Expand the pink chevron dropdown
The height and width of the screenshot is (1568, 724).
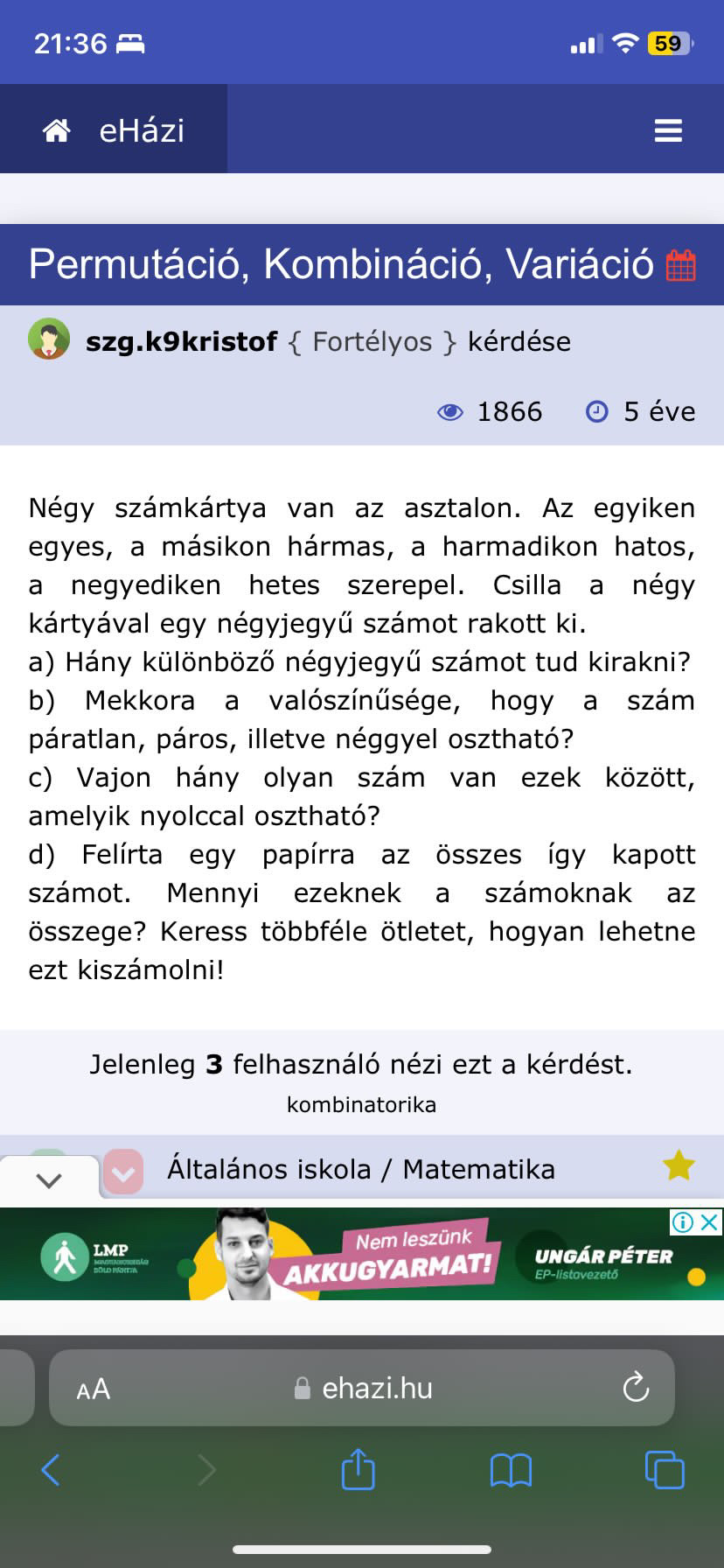click(123, 1172)
